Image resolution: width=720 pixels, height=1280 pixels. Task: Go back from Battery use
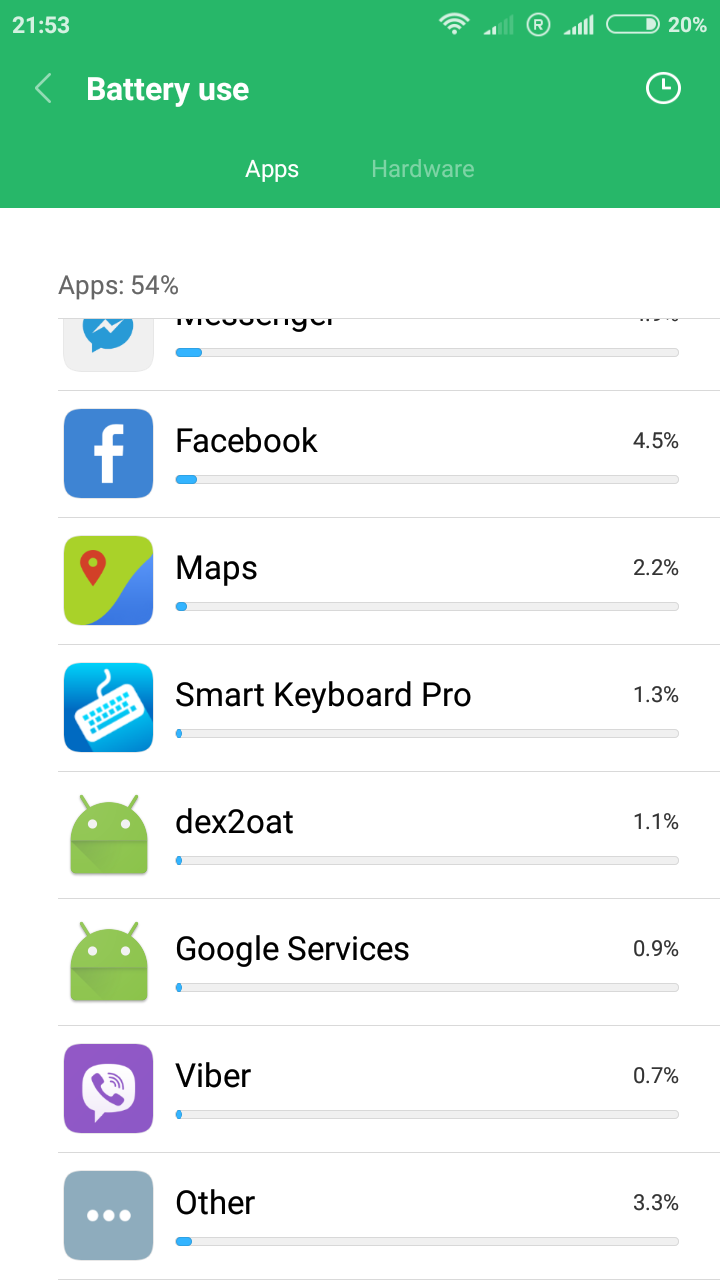pyautogui.click(x=43, y=89)
